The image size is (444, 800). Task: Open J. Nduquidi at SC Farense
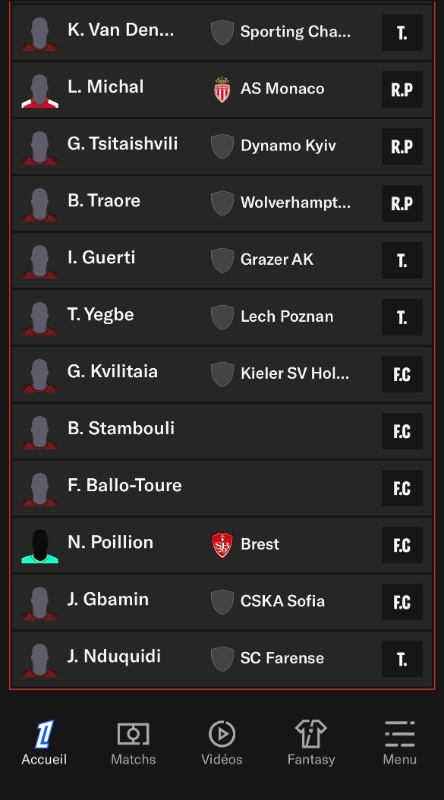[222, 659]
